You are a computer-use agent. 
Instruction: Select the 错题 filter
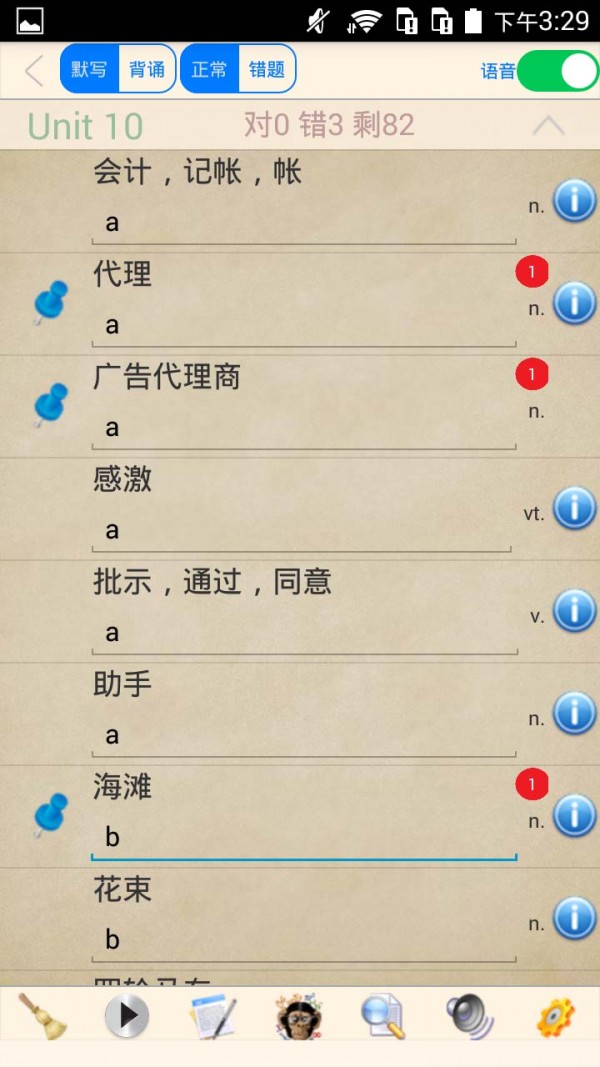tap(267, 70)
